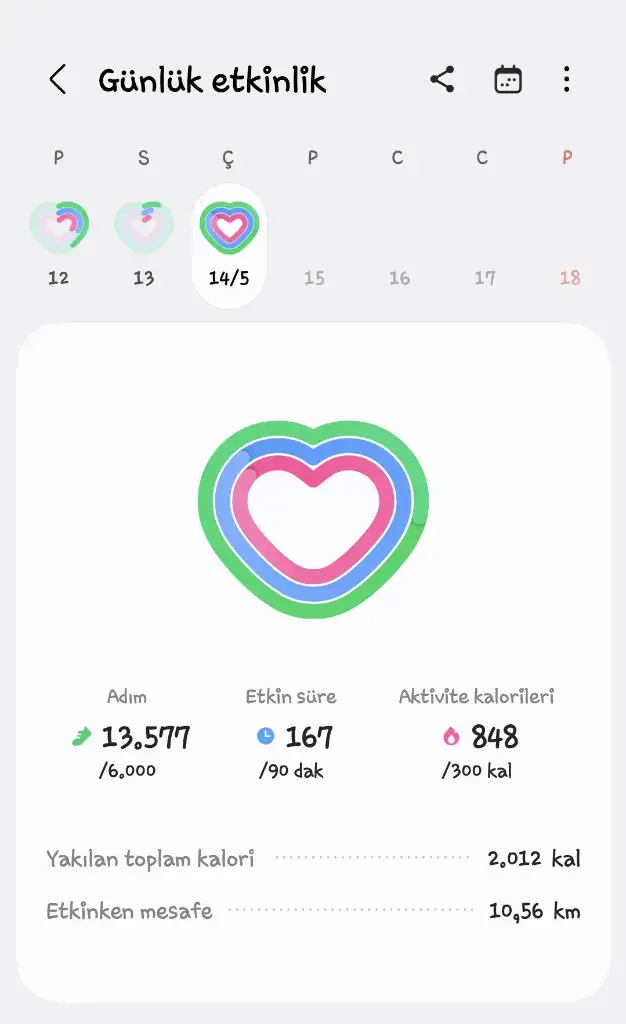Open the Adım steps details
626x1024 pixels.
[131, 736]
